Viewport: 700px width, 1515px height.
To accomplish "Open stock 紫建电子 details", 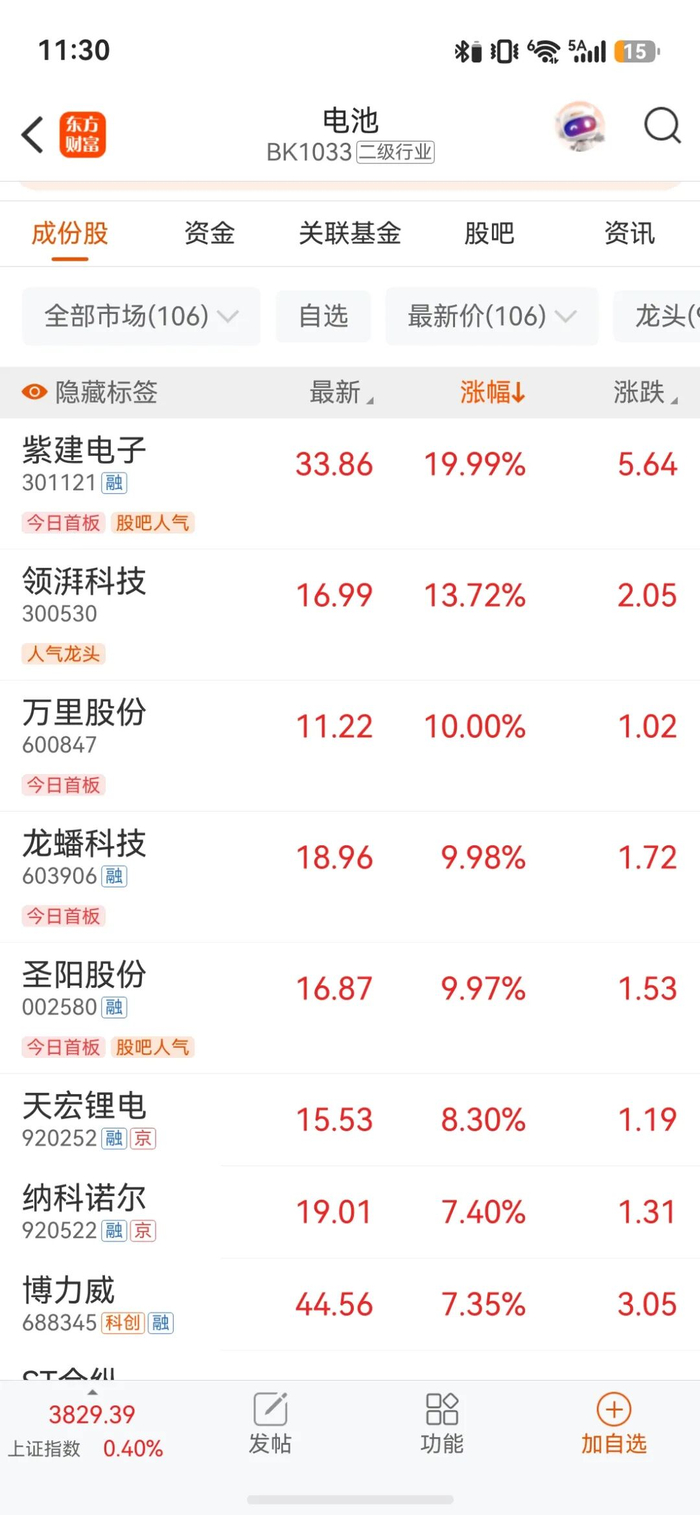I will [350, 483].
